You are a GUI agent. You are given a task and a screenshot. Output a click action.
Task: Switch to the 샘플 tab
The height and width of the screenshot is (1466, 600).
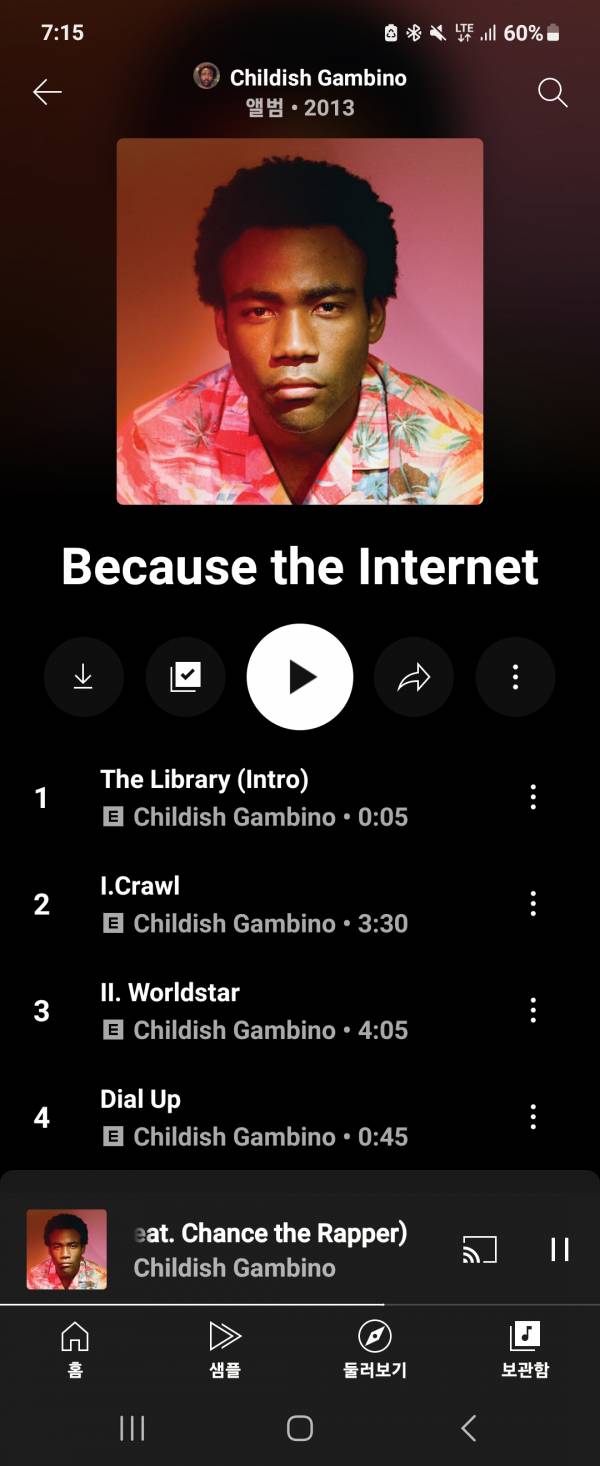coord(225,1348)
